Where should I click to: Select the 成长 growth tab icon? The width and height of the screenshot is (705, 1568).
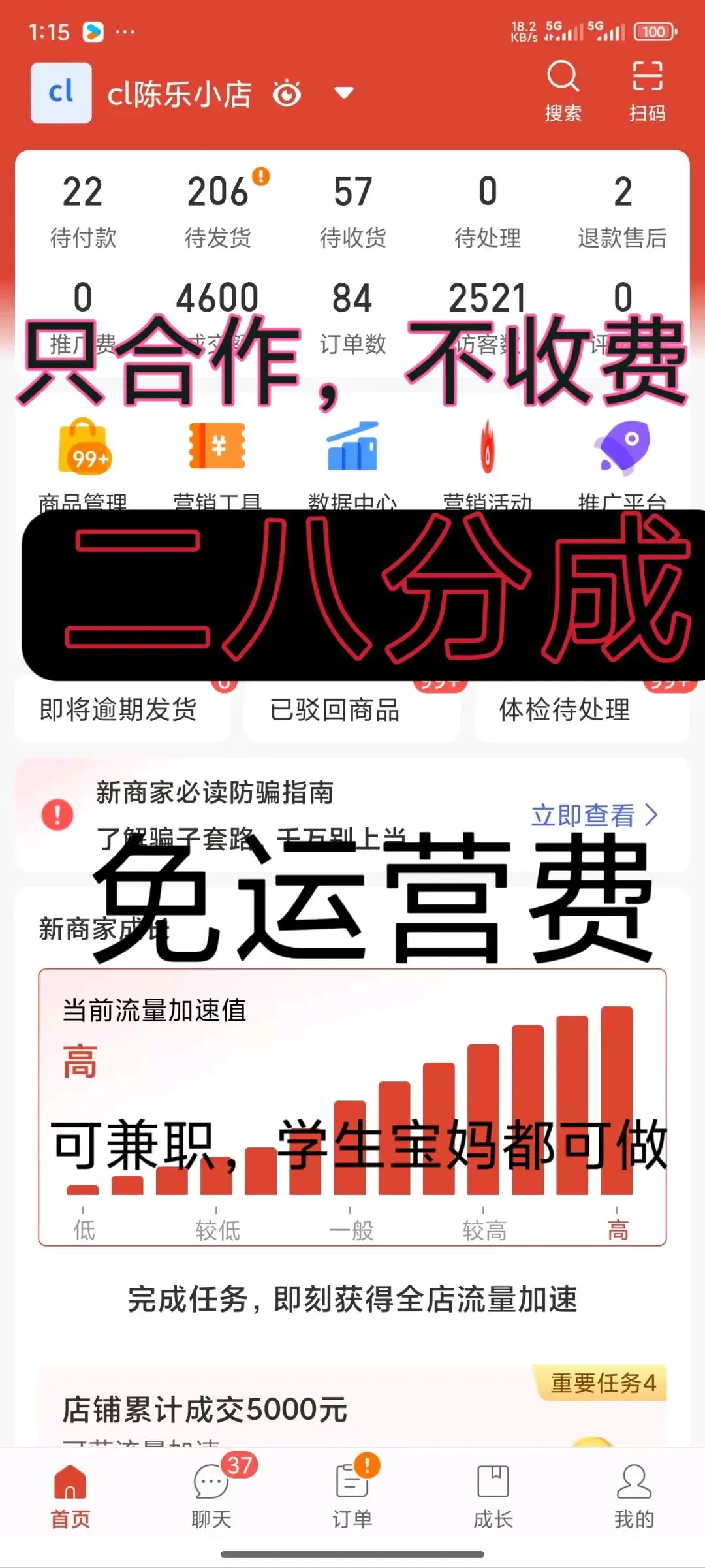[493, 1492]
